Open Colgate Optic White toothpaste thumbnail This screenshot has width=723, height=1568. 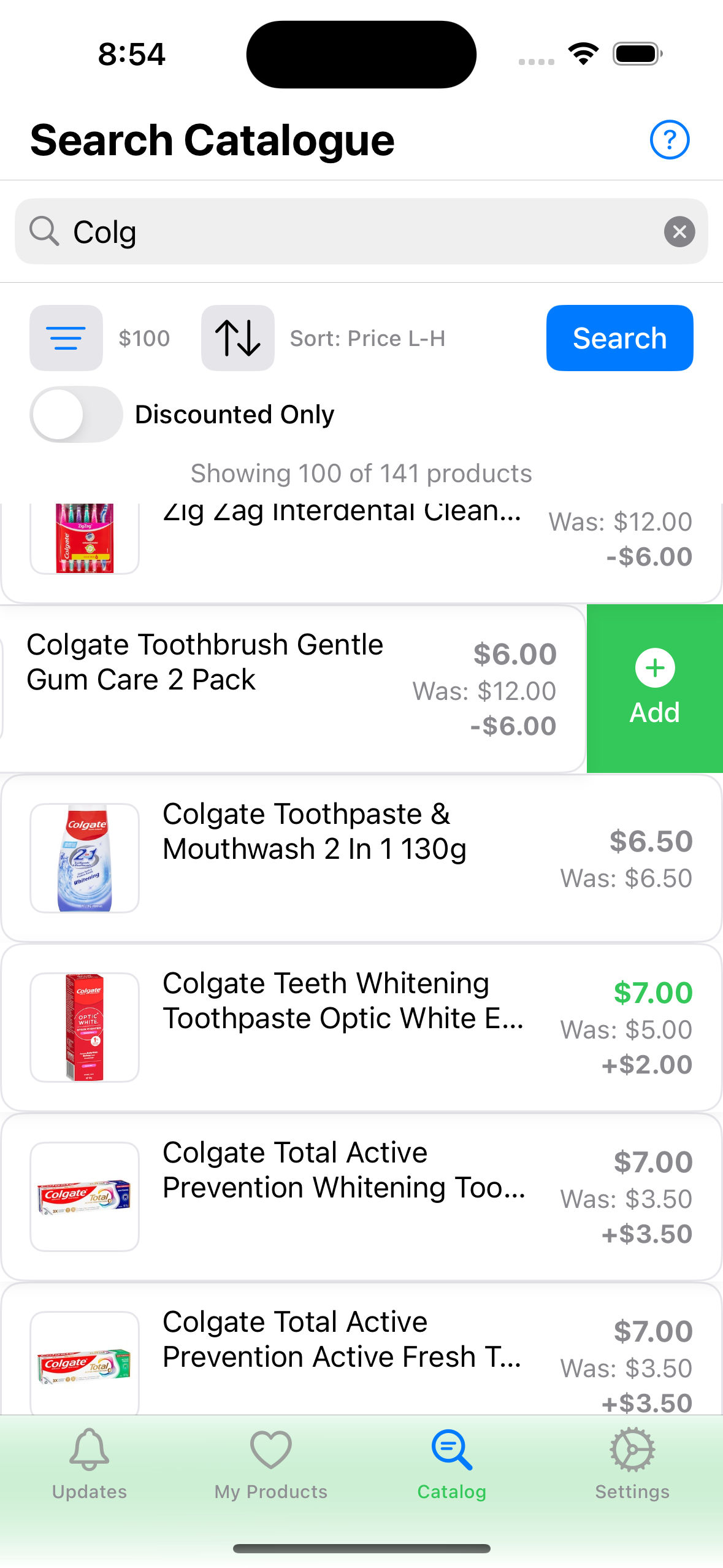(x=84, y=1024)
